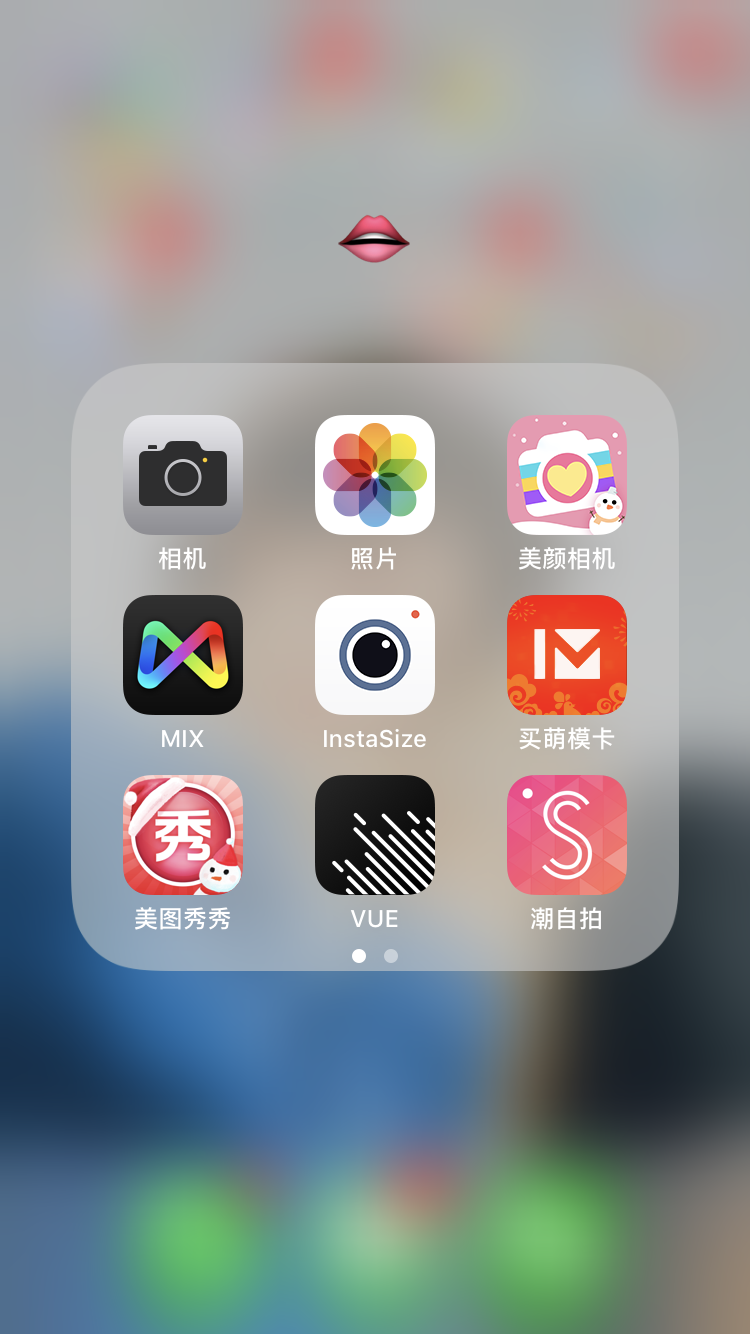Open the InstaSize app

375,655
